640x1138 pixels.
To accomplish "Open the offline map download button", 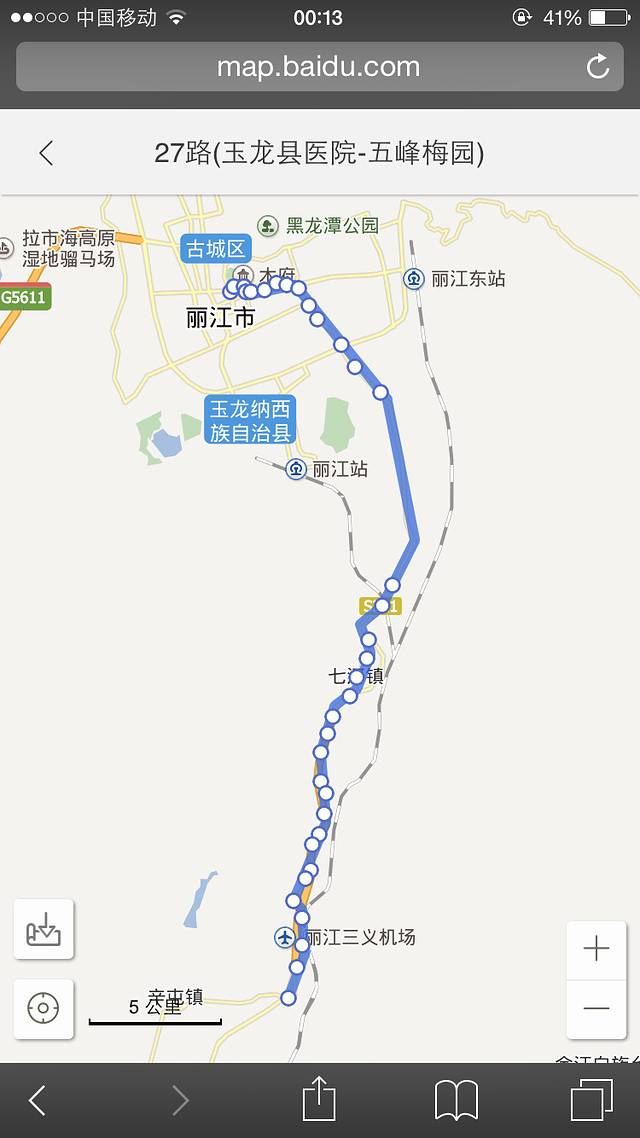I will 43,929.
